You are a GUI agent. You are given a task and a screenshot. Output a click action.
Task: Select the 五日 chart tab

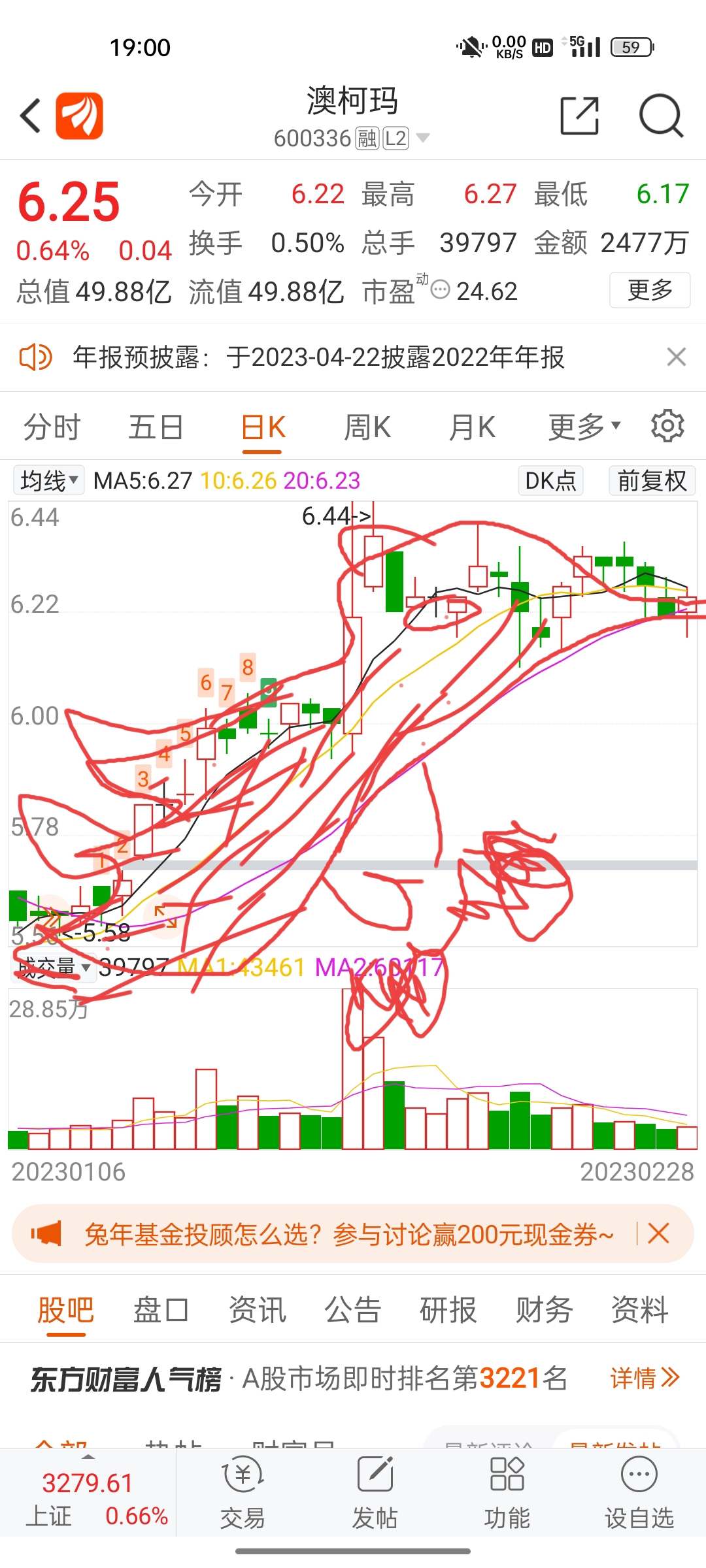[x=156, y=427]
